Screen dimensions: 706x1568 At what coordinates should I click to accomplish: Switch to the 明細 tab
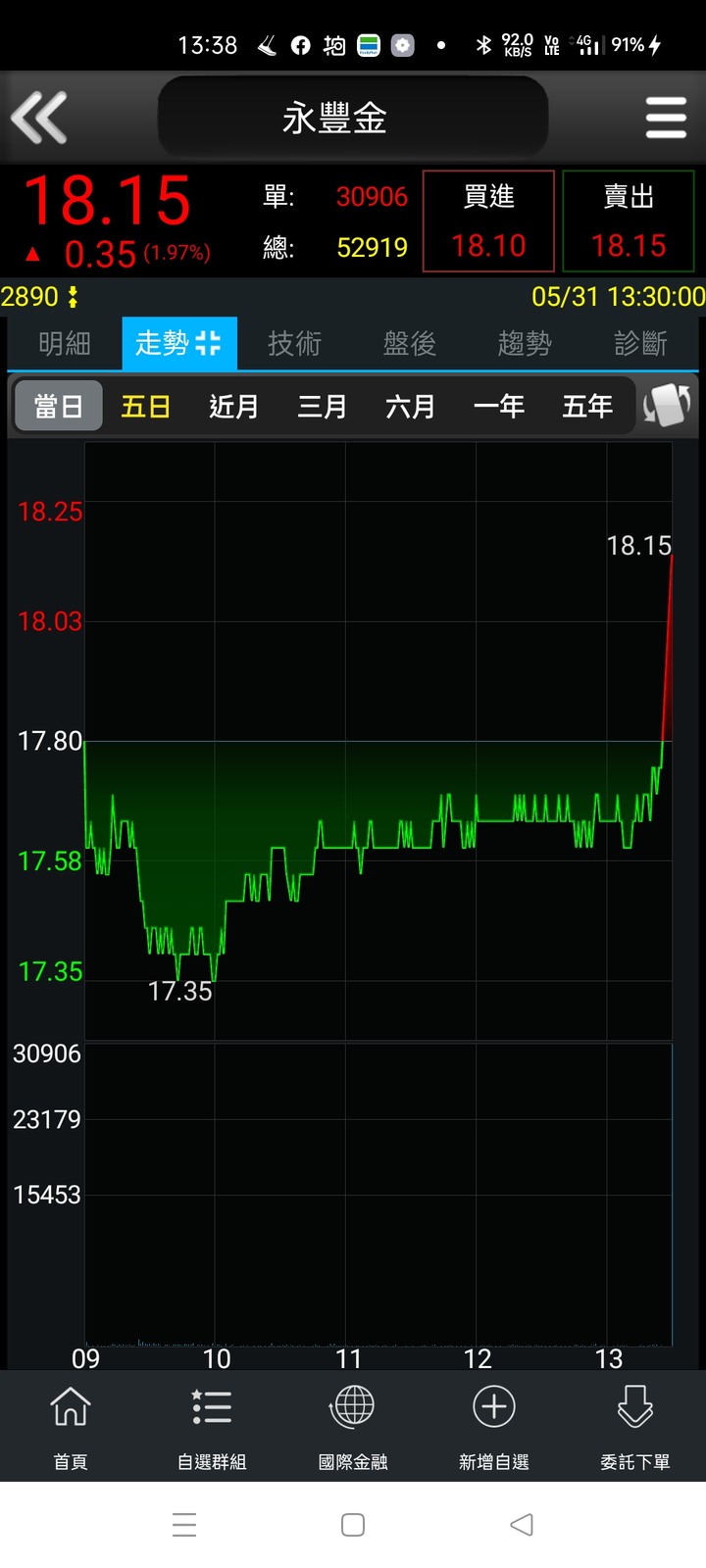coord(65,343)
